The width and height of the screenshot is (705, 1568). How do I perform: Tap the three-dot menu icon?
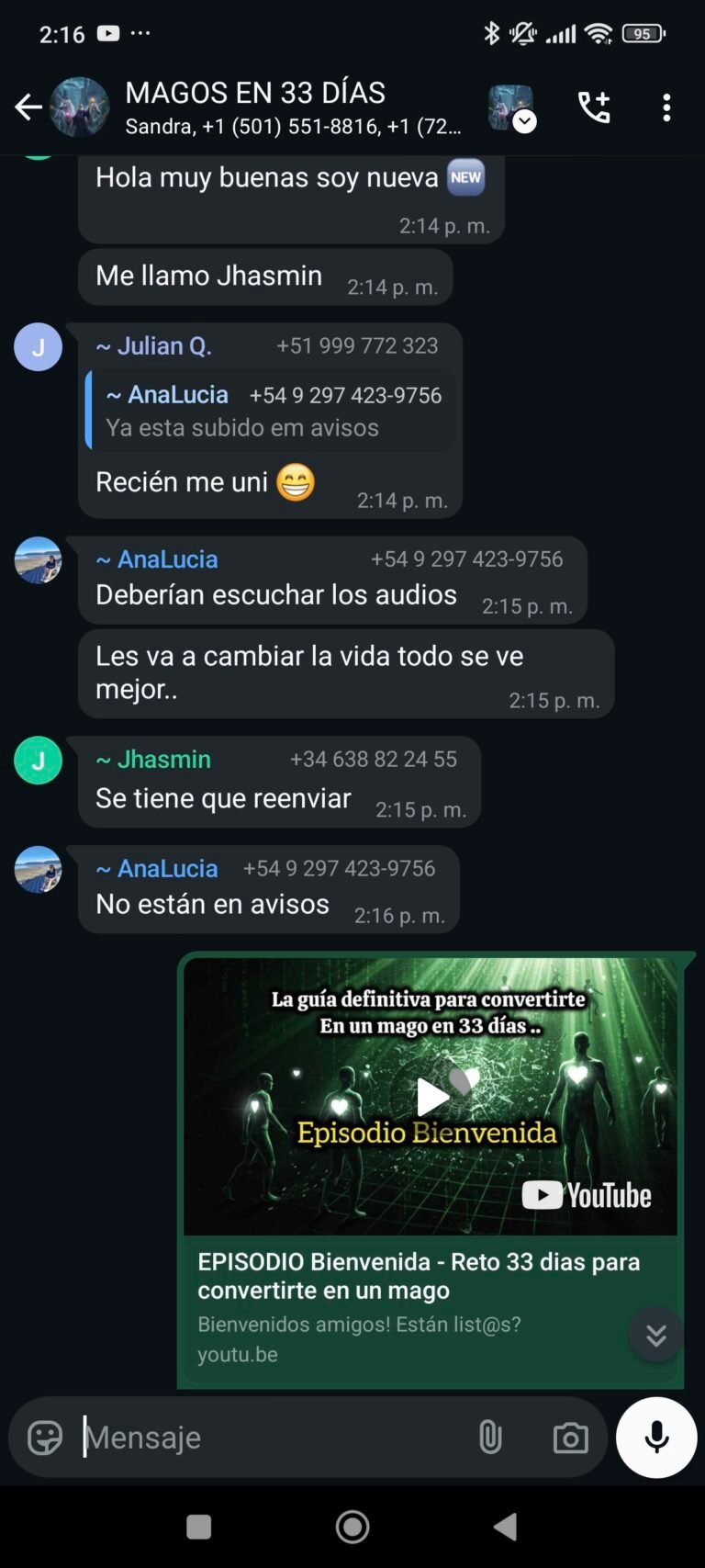pyautogui.click(x=666, y=107)
